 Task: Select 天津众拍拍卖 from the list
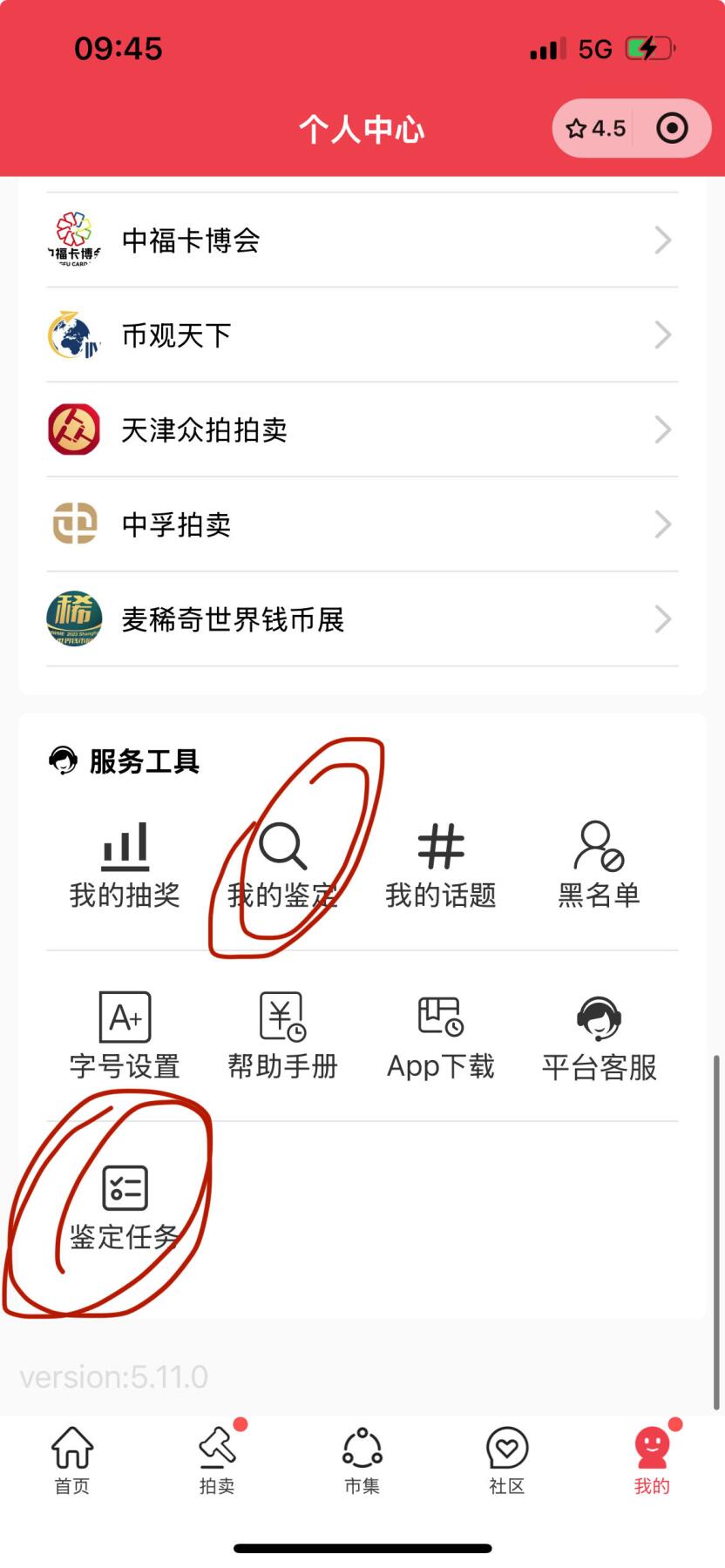tap(362, 429)
